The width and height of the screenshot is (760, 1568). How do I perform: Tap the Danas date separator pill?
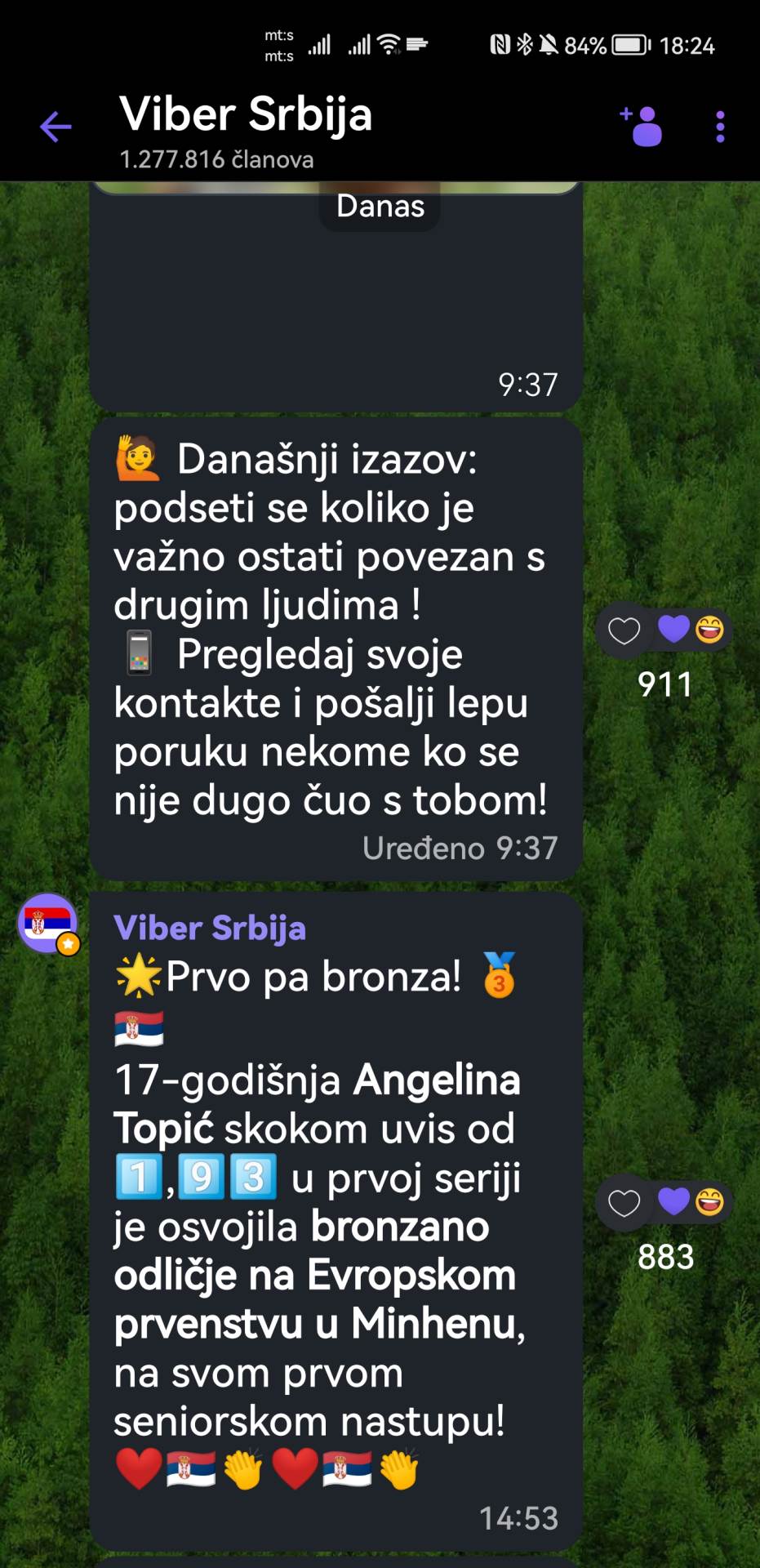[379, 206]
